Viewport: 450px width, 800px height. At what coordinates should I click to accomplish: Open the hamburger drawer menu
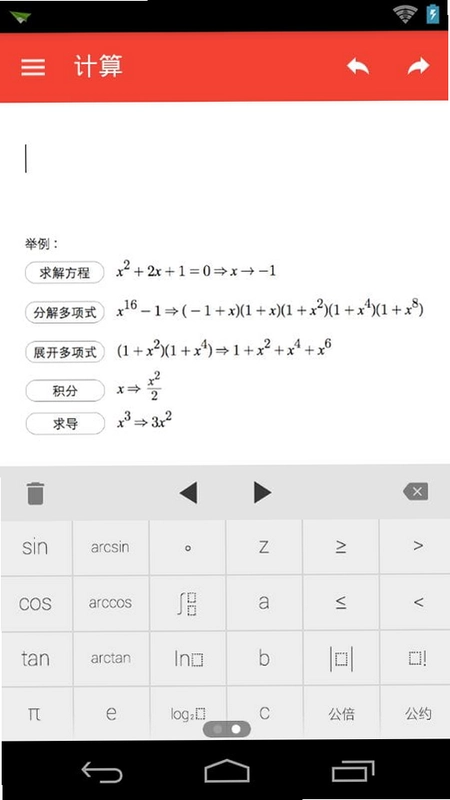coord(33,67)
